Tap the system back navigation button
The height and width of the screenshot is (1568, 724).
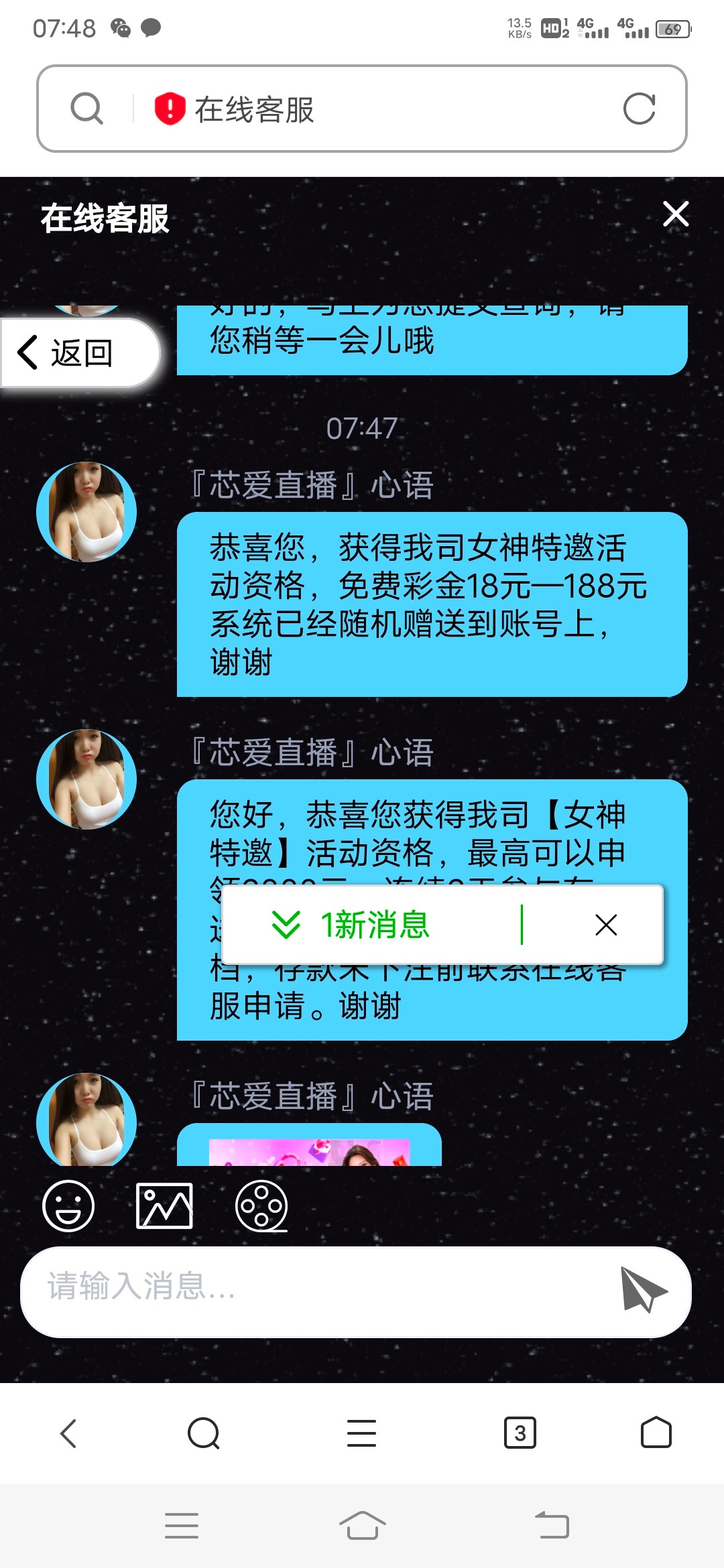click(552, 1526)
